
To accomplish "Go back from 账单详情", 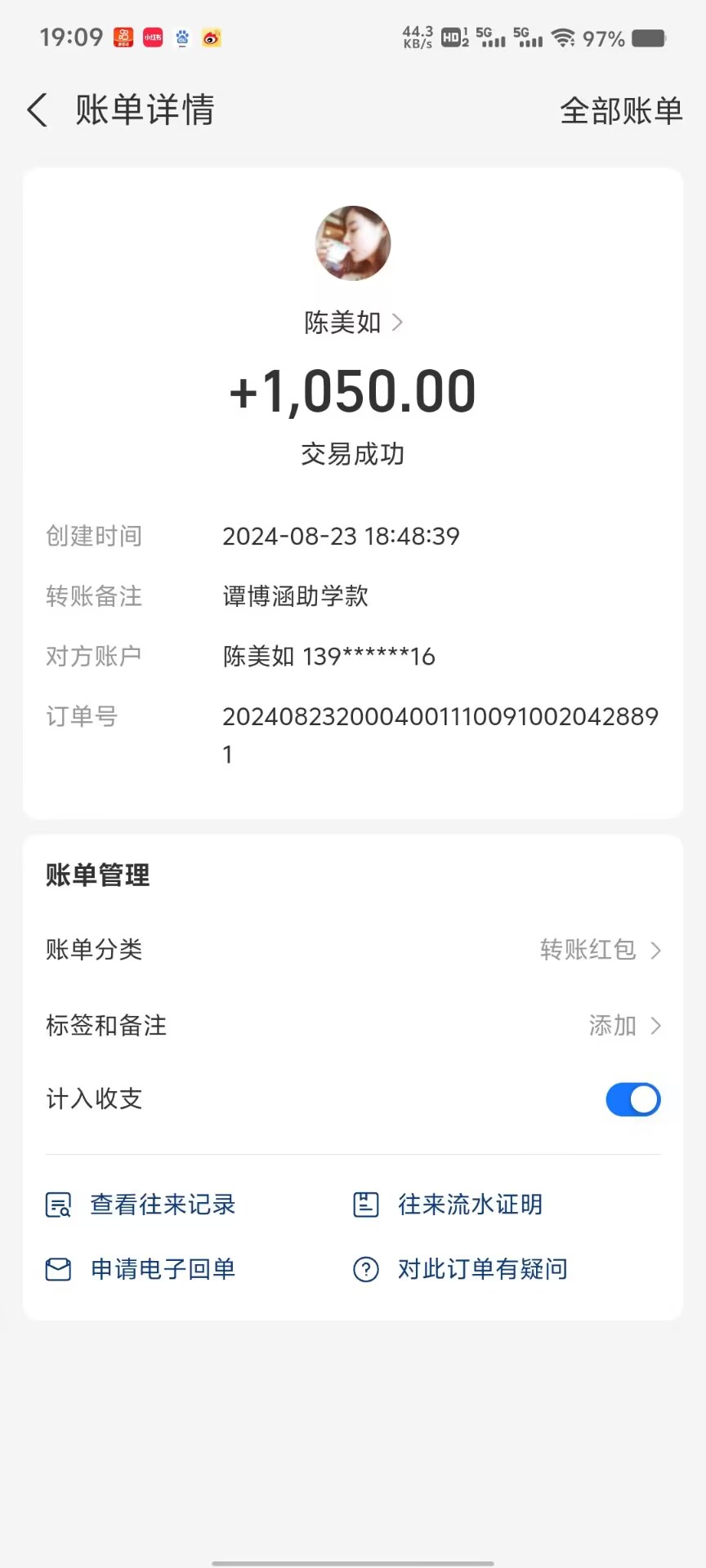I will click(x=38, y=110).
